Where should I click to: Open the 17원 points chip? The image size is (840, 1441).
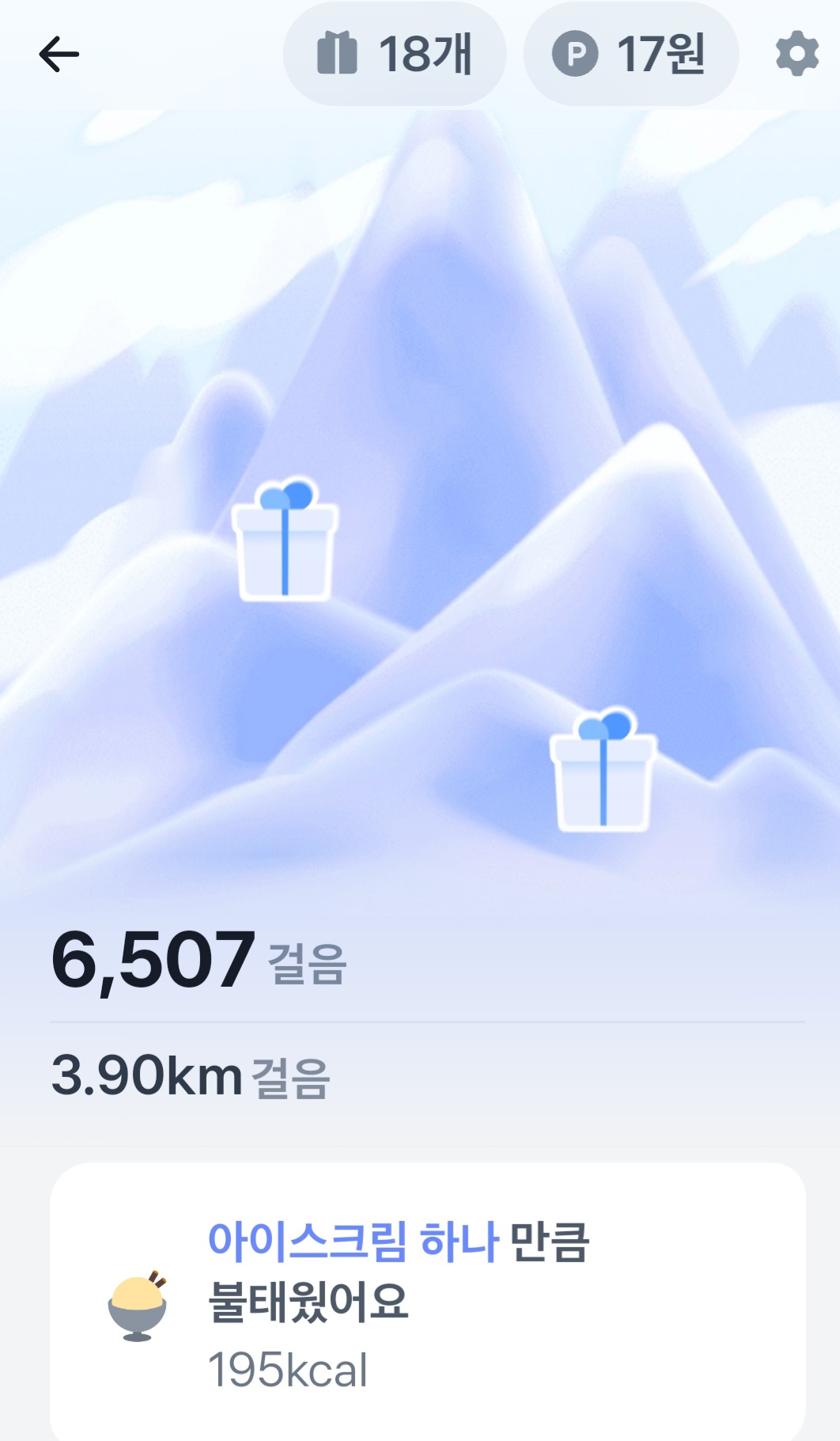(x=630, y=54)
